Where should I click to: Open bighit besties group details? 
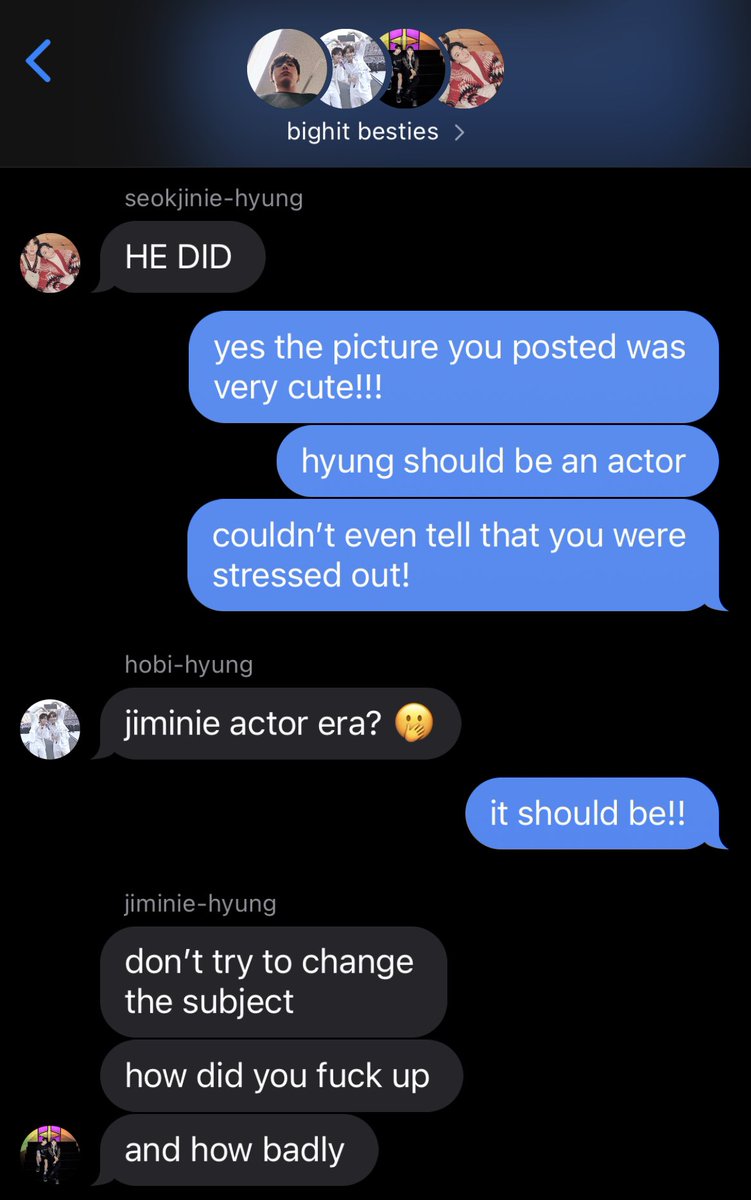click(x=375, y=132)
